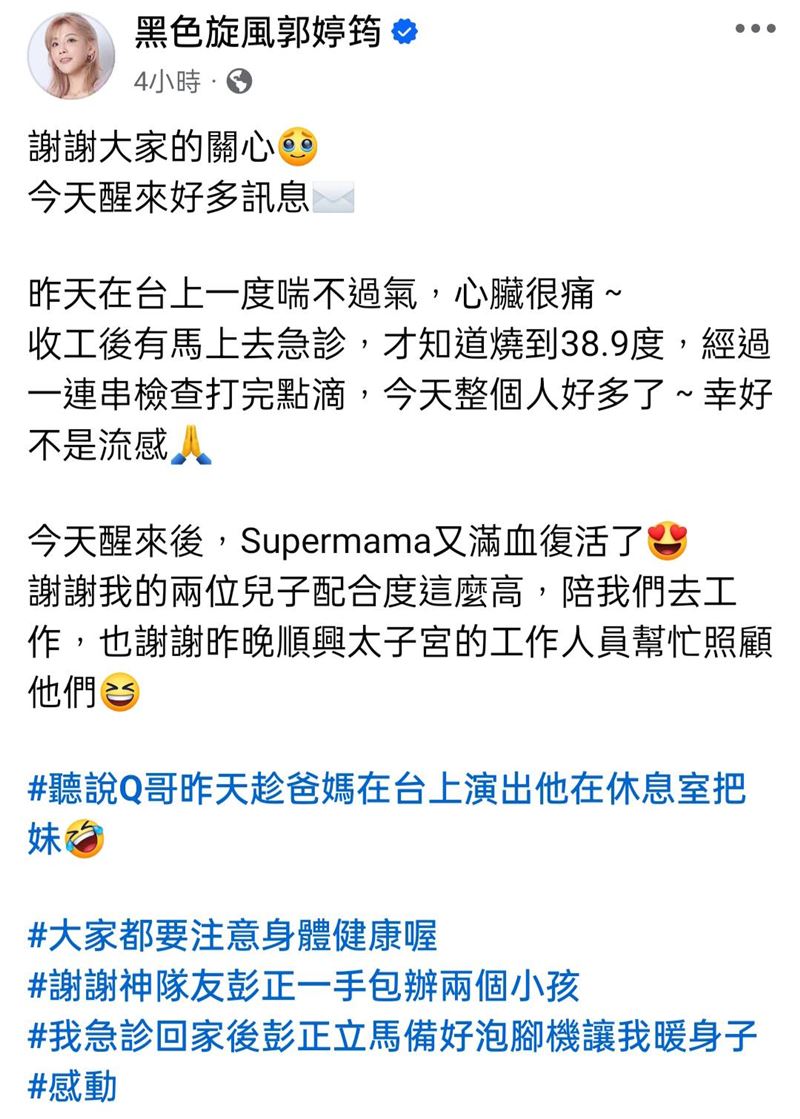
Task: Open the post's three-dot overflow menu
Action: 755,31
